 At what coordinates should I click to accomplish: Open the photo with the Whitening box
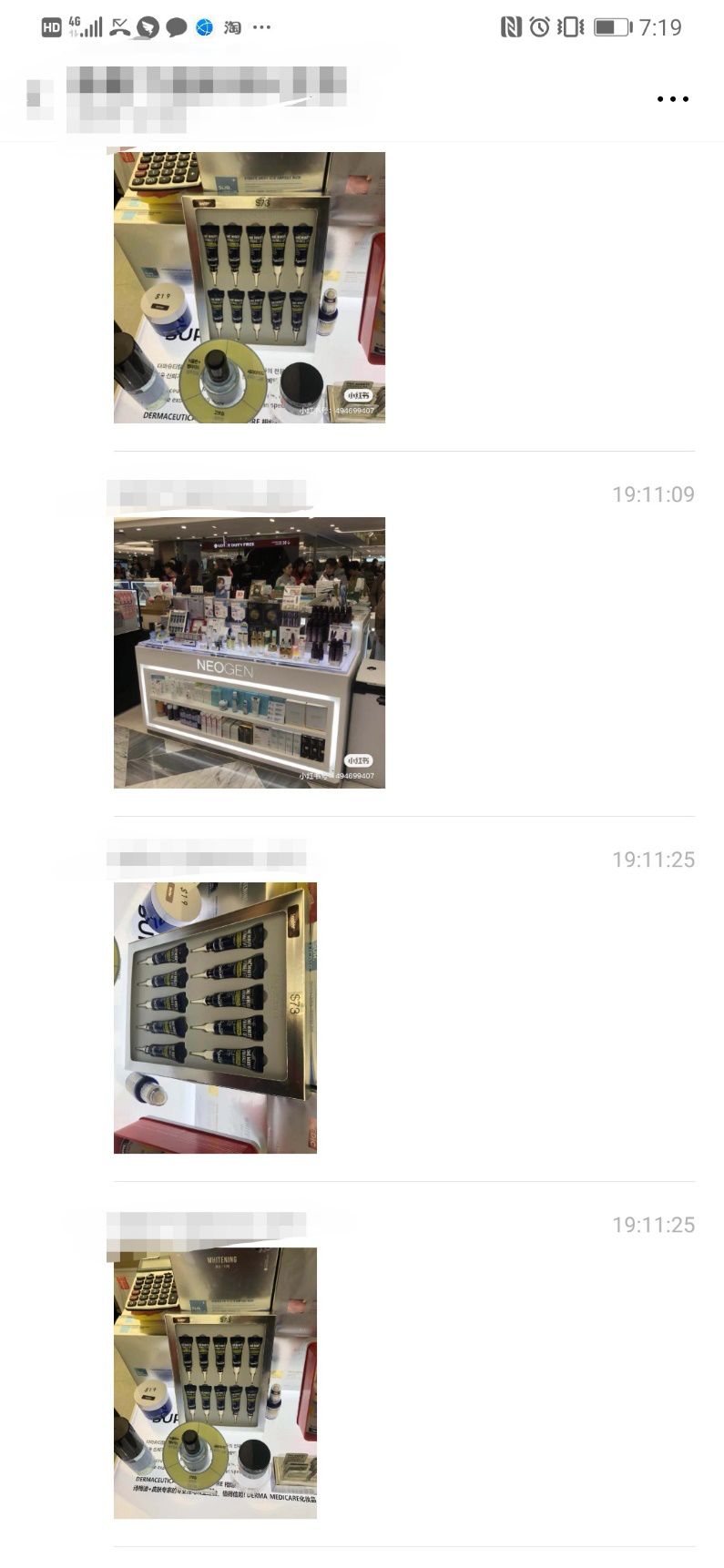215,1382
